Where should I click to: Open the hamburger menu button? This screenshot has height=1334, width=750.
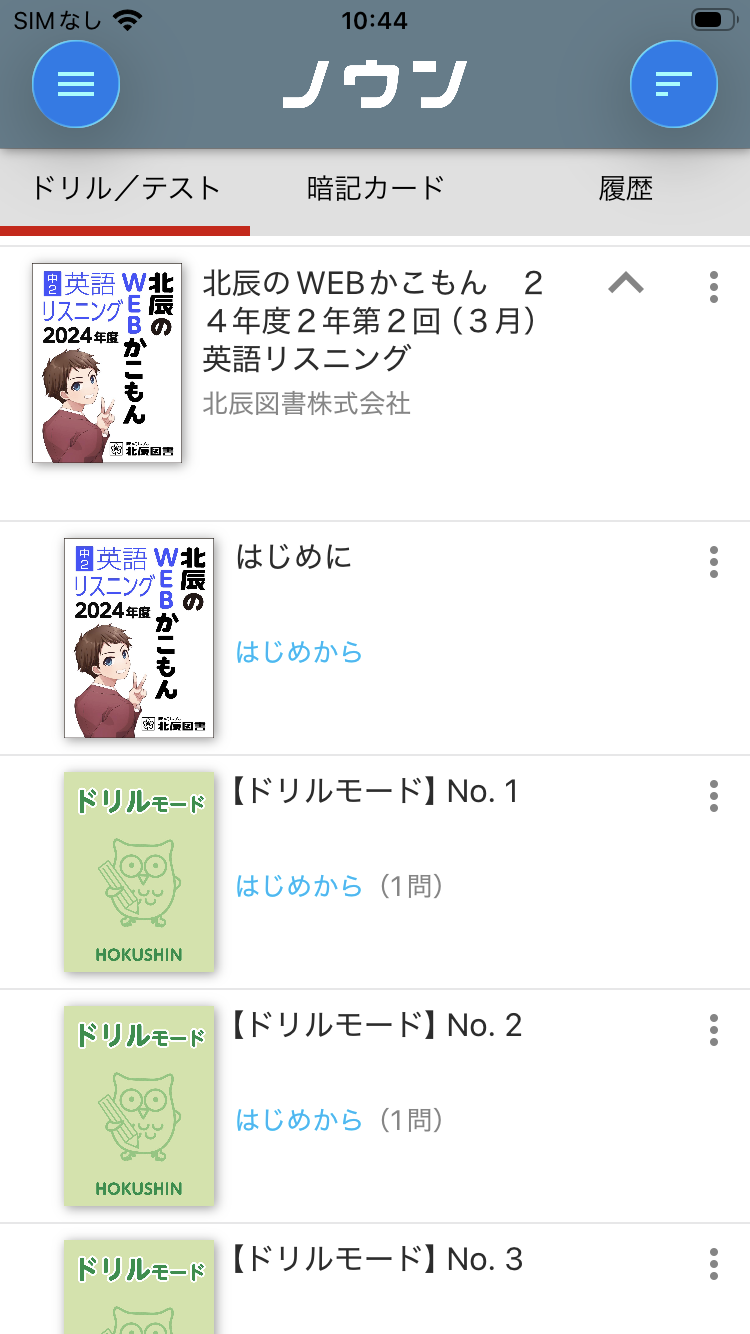point(76,84)
